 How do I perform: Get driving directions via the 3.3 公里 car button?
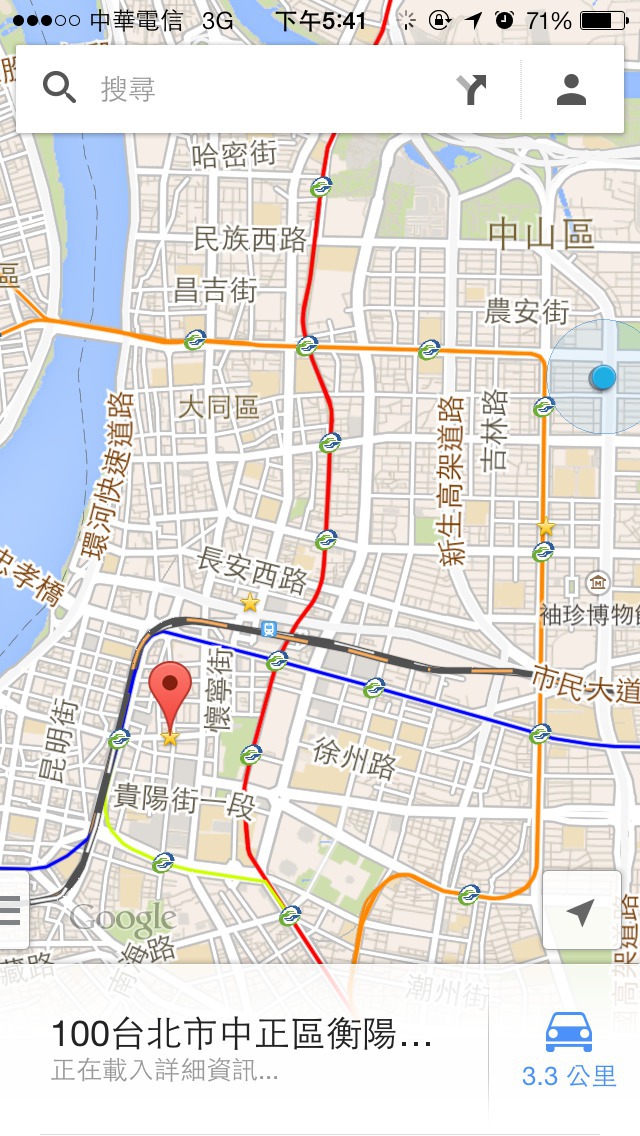(569, 1049)
